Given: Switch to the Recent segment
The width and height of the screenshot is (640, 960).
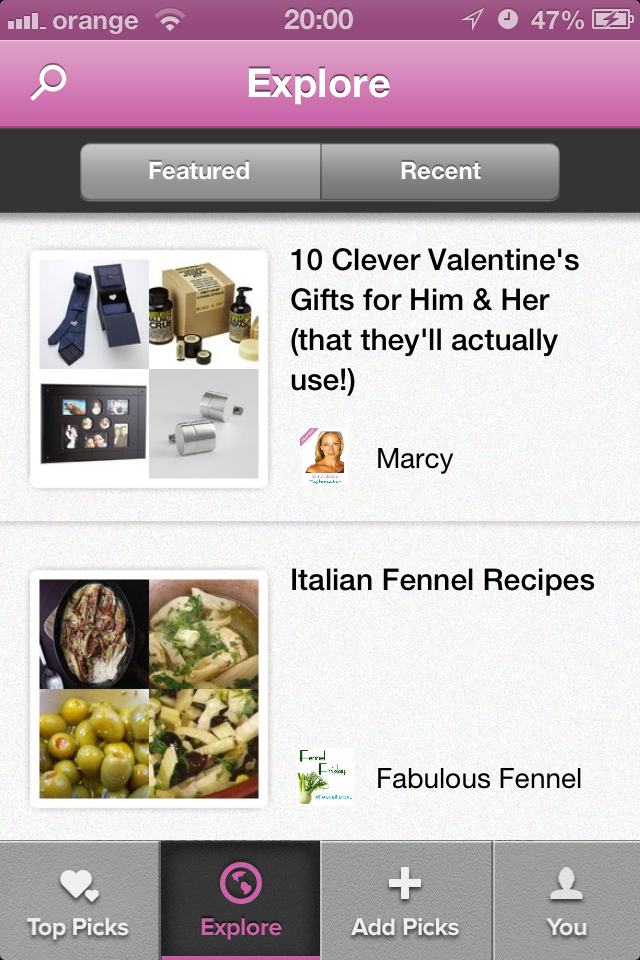Looking at the screenshot, I should [440, 171].
